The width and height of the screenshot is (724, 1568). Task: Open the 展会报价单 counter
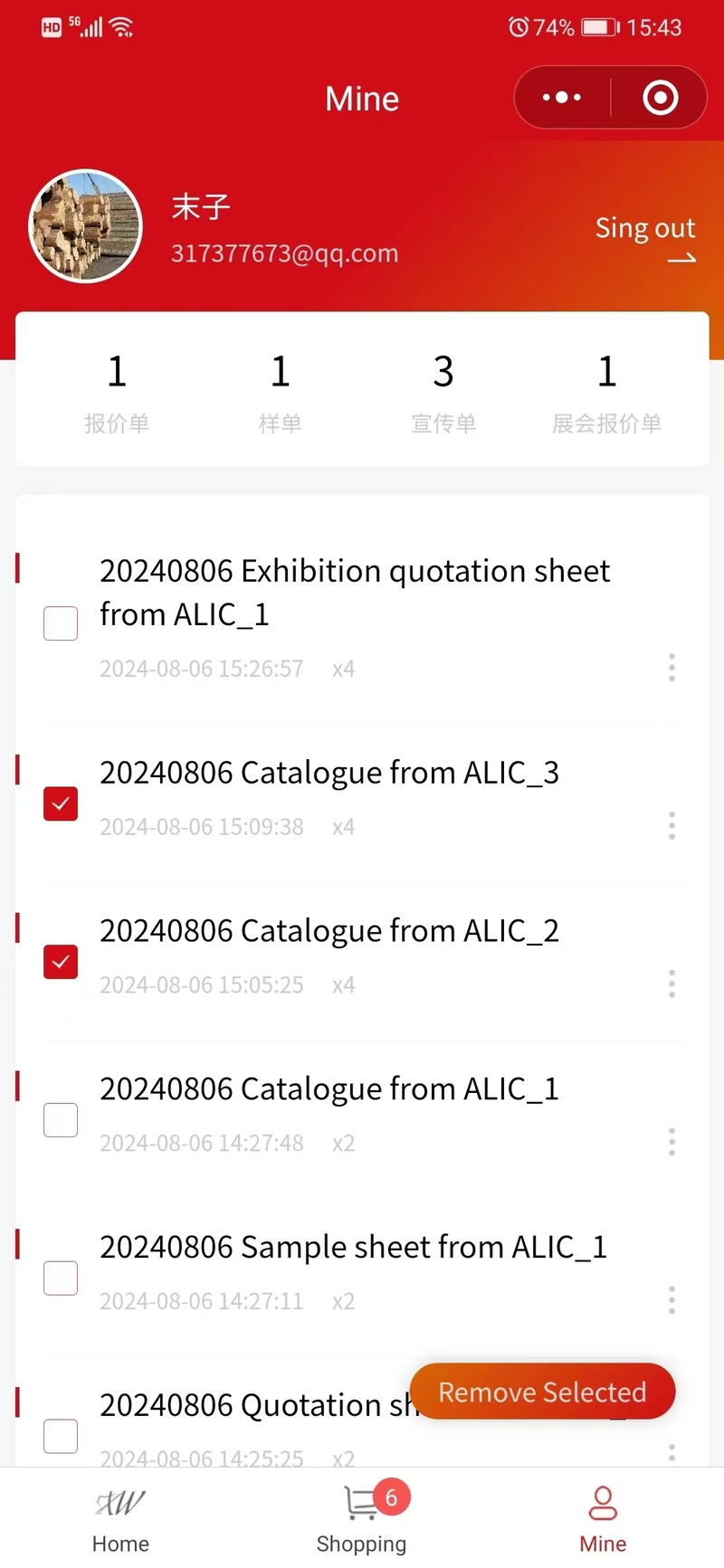click(607, 391)
